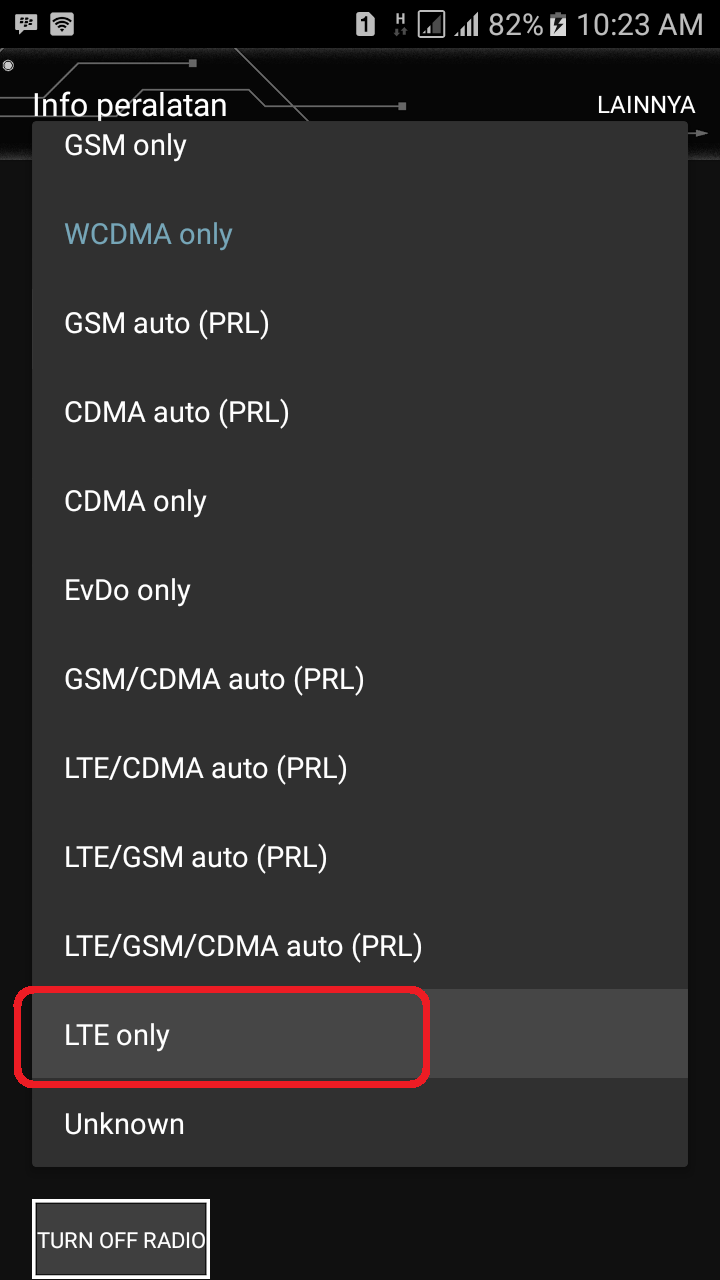Tap the 10:23 AM clock display
Viewport: 720px width, 1280px height.
pos(645,22)
